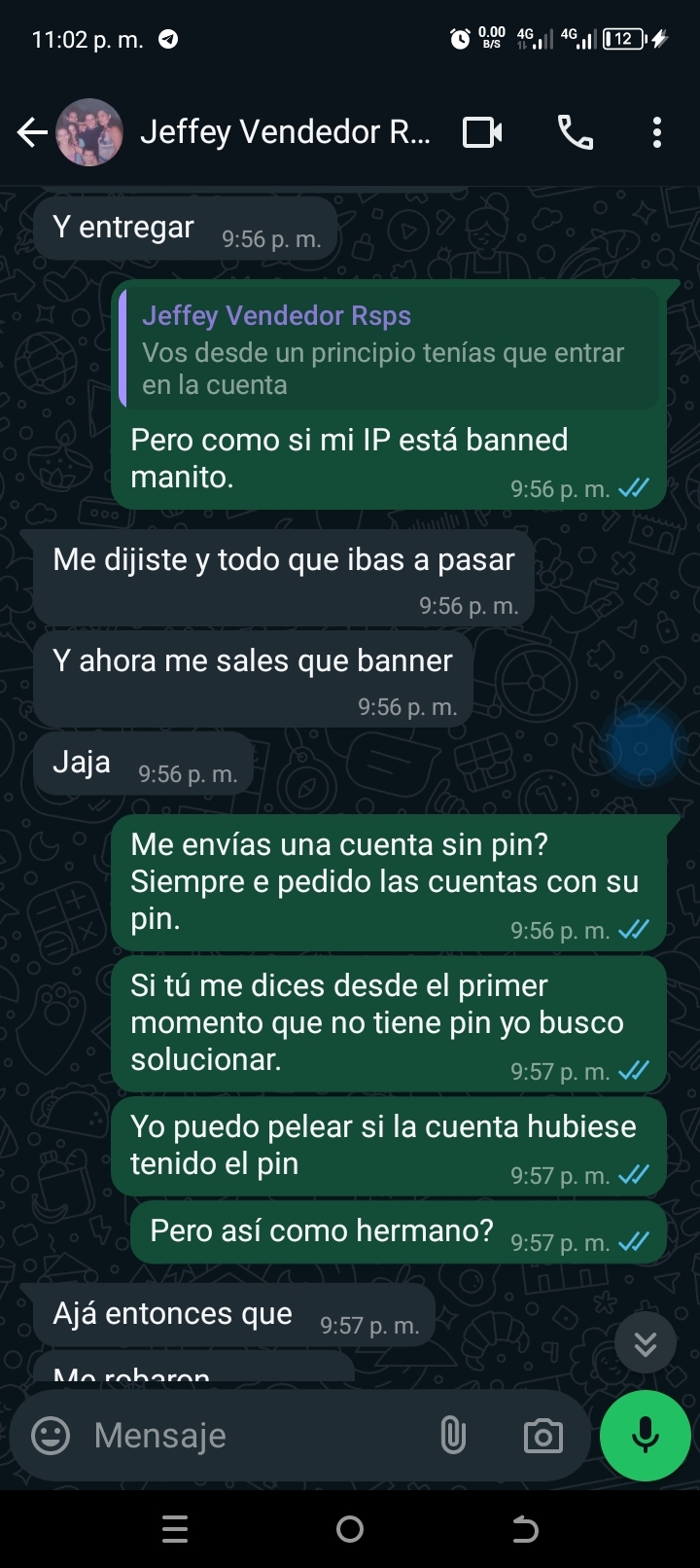700x1568 pixels.
Task: Jump down to the latest messages
Action: click(x=645, y=1343)
